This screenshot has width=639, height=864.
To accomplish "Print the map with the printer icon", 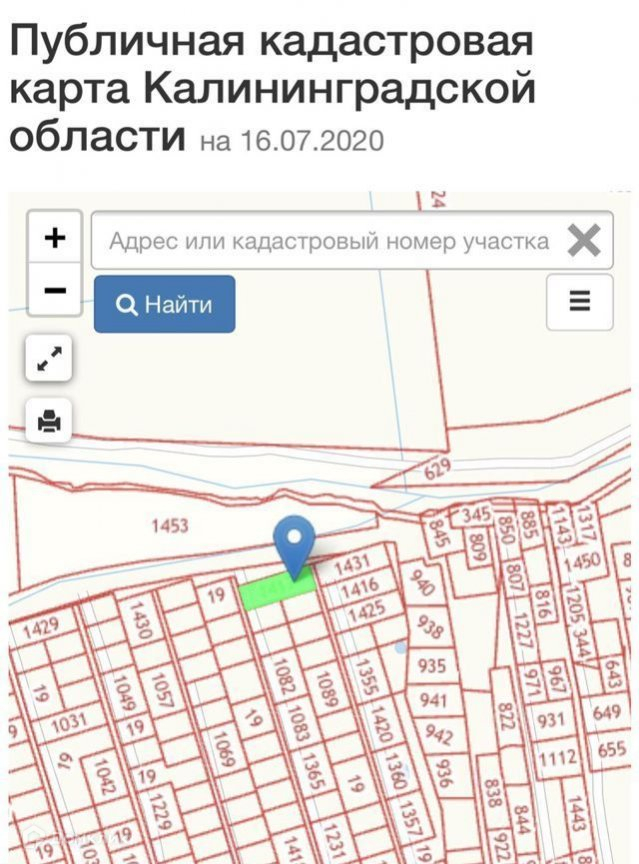I will 49,420.
